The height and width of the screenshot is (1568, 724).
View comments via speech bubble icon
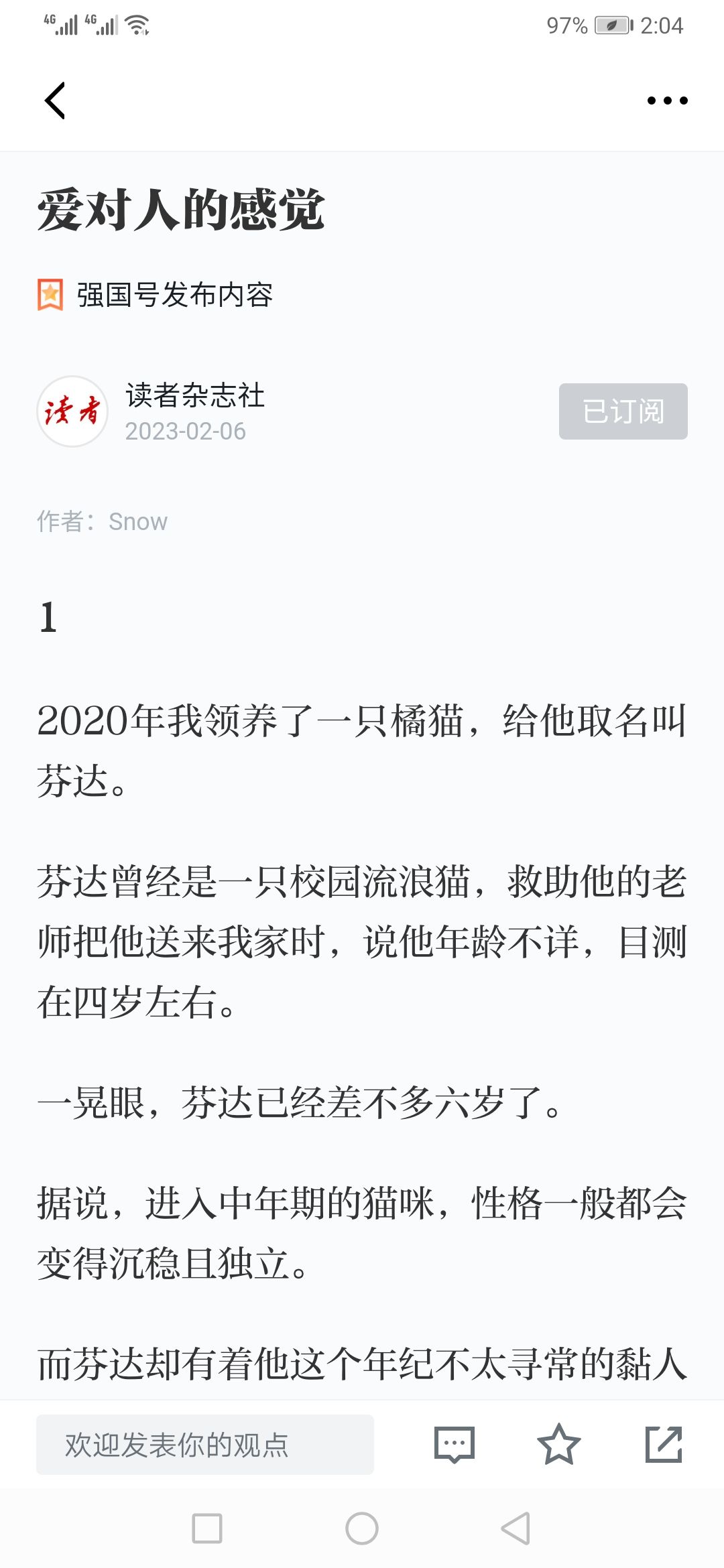(455, 1445)
